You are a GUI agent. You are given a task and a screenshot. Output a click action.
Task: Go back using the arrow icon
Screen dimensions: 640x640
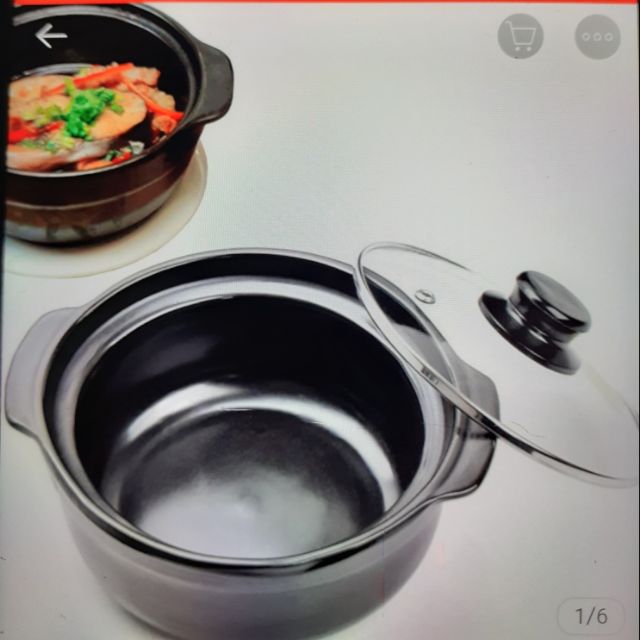click(x=50, y=36)
